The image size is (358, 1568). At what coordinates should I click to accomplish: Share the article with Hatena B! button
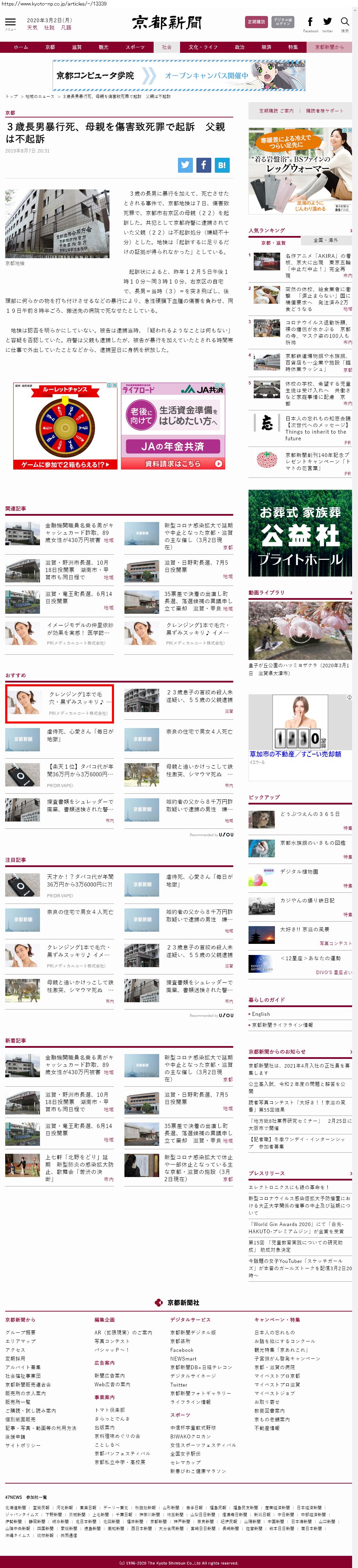221,164
